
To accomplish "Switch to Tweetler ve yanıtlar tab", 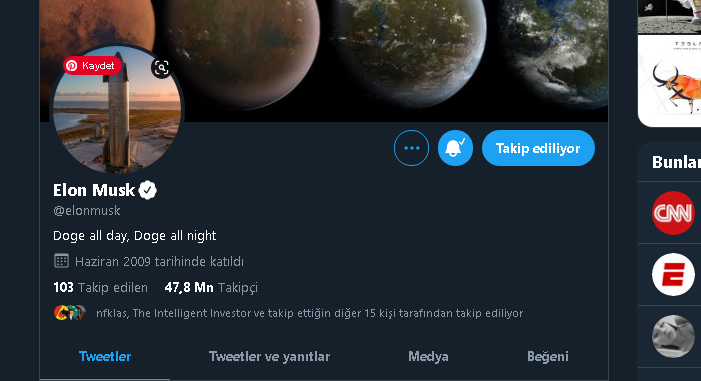I will tap(269, 356).
